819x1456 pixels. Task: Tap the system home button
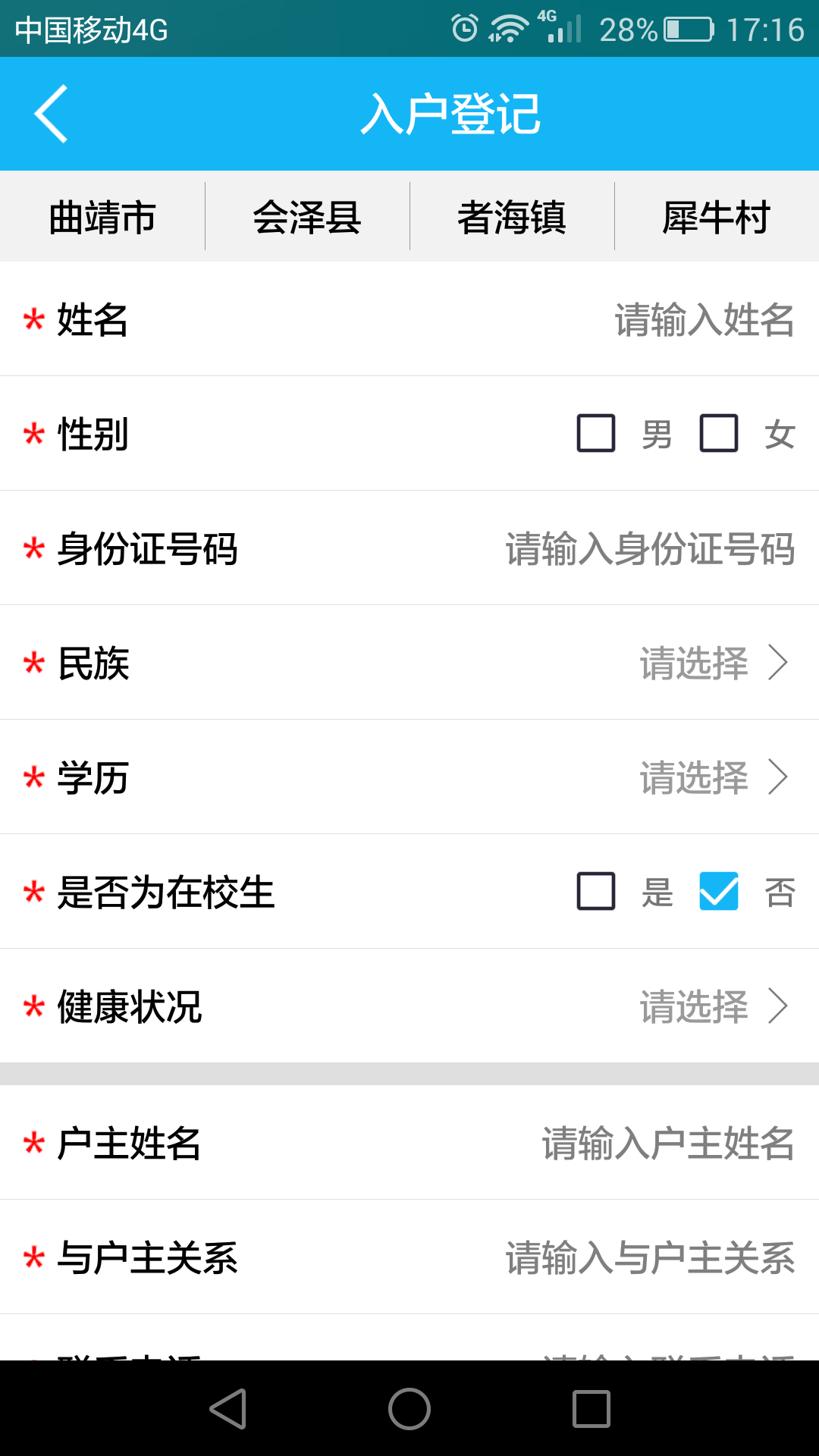[409, 1409]
